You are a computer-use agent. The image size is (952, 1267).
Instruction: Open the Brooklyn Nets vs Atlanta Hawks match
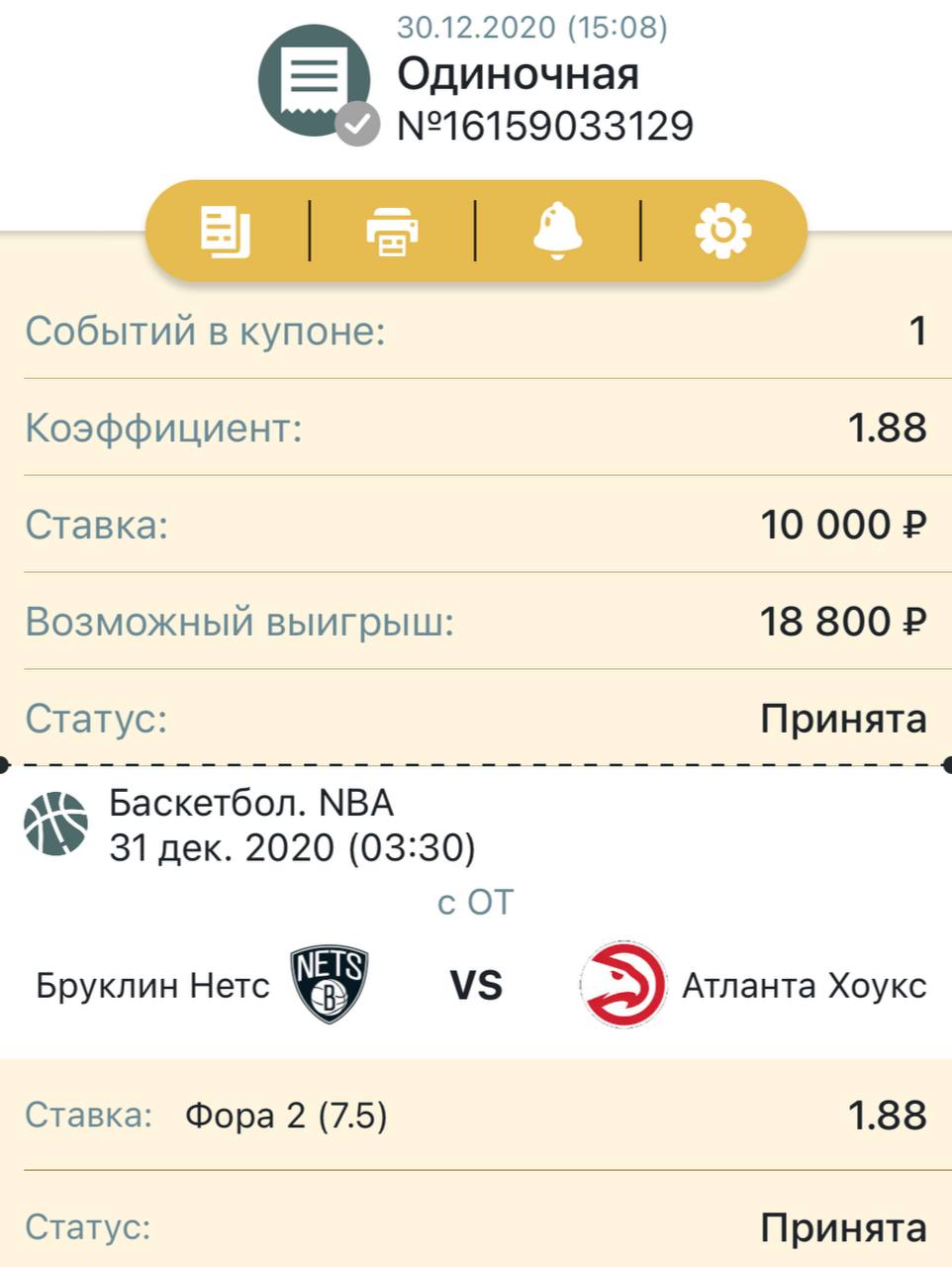476,985
